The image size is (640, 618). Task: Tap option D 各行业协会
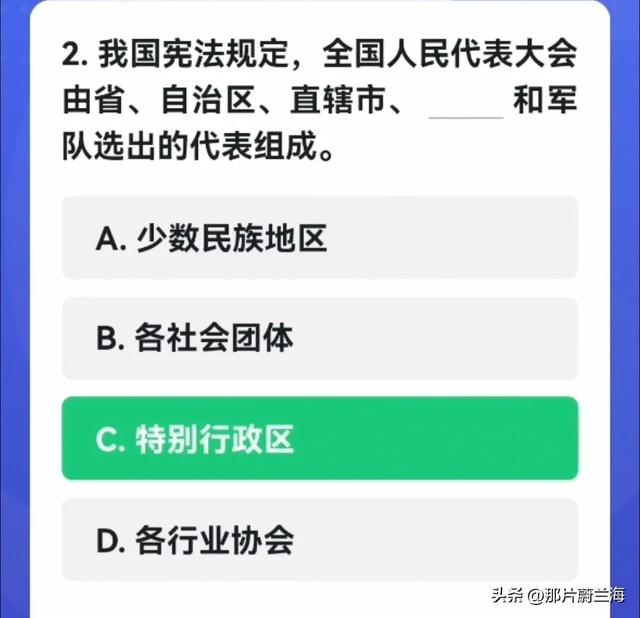(320, 540)
